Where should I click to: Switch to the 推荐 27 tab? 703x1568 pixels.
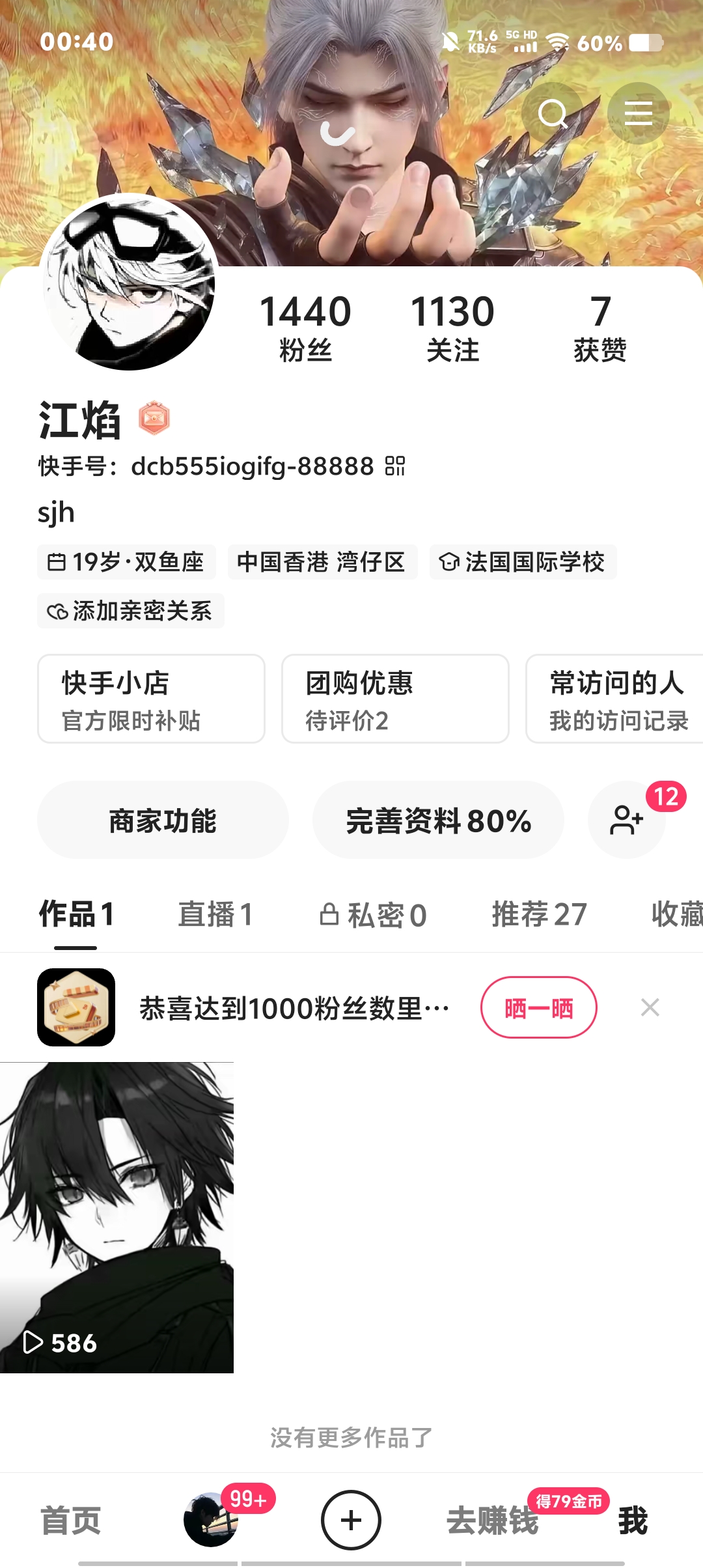click(540, 914)
